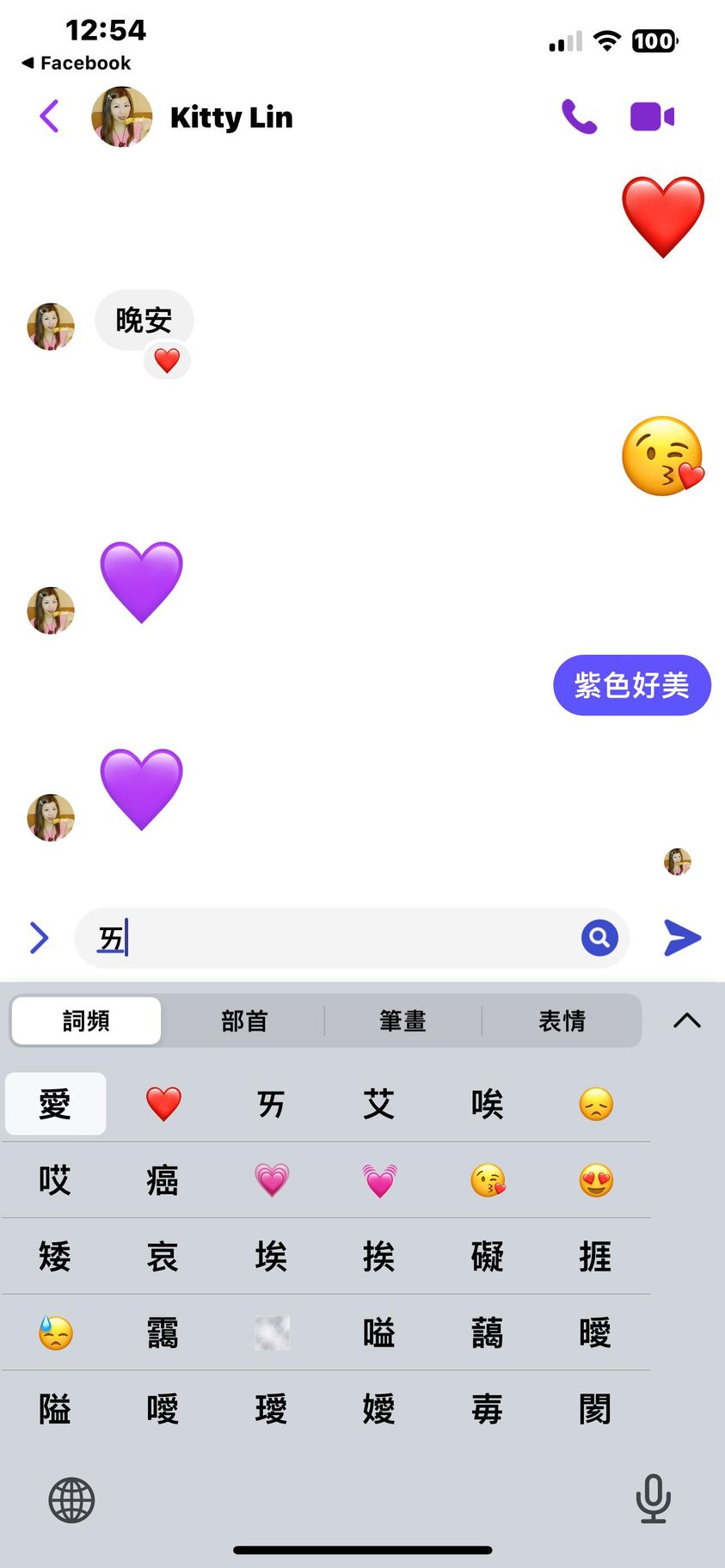Screen dimensions: 725x1568
Task: Switch to the 表情 candidate tab
Action: click(562, 1020)
